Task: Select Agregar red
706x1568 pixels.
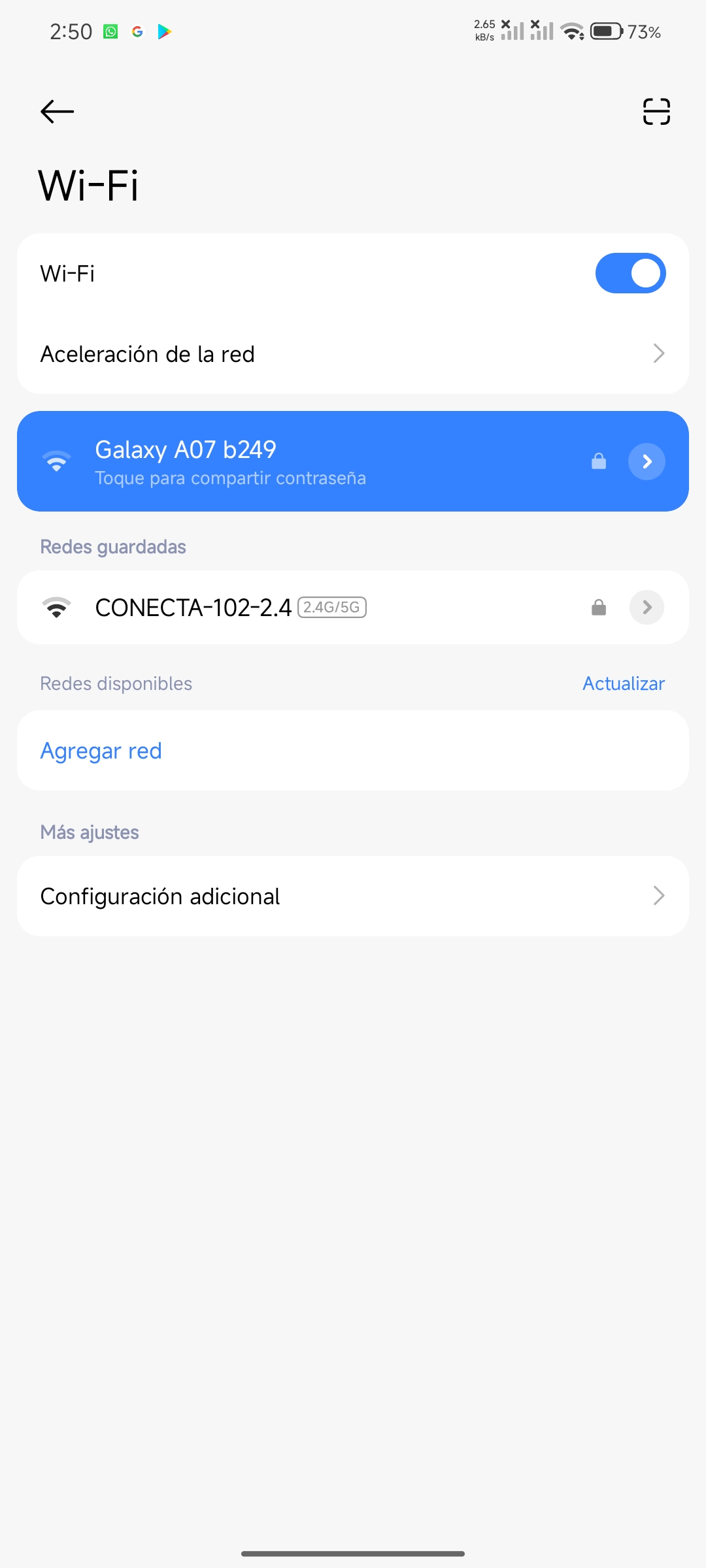Action: (353, 751)
